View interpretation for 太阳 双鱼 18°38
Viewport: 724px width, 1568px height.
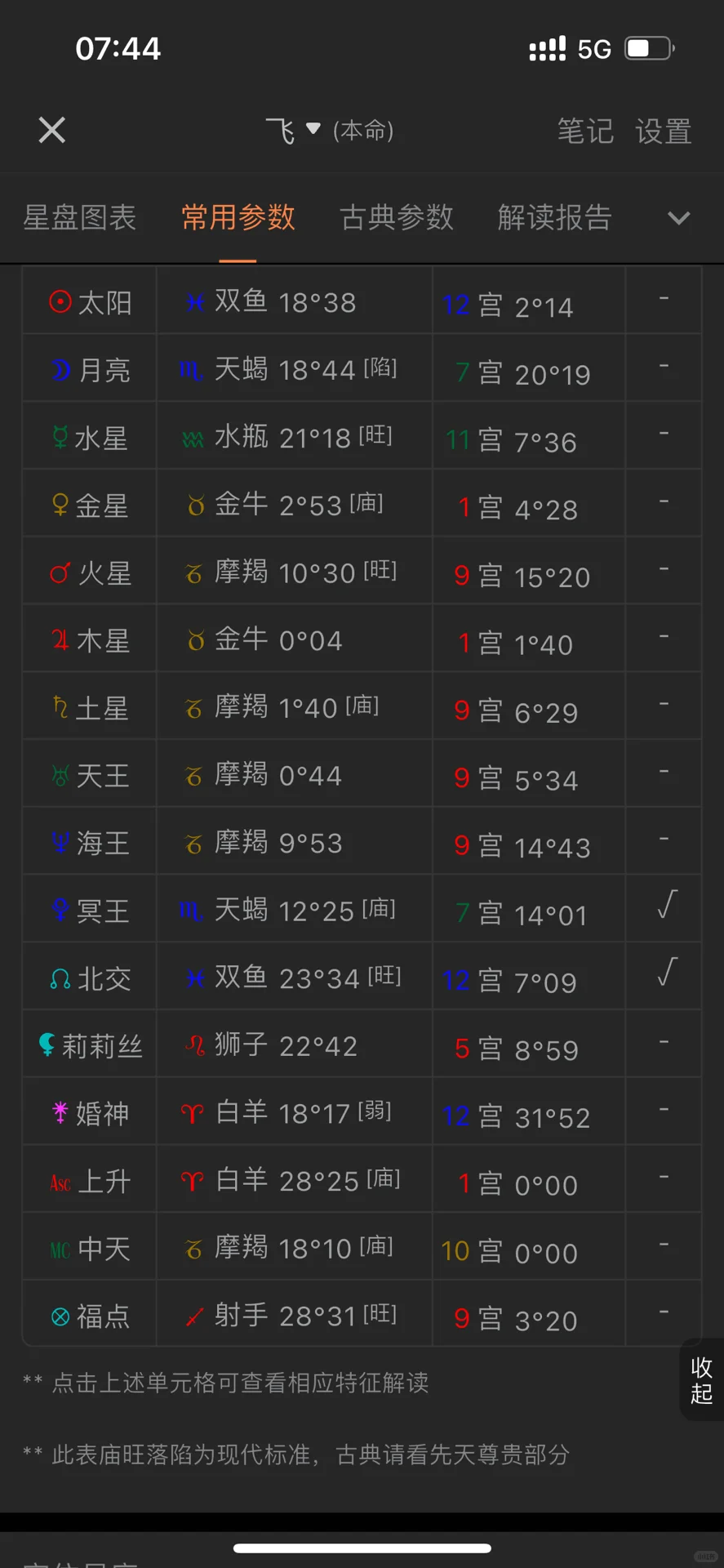click(x=294, y=301)
